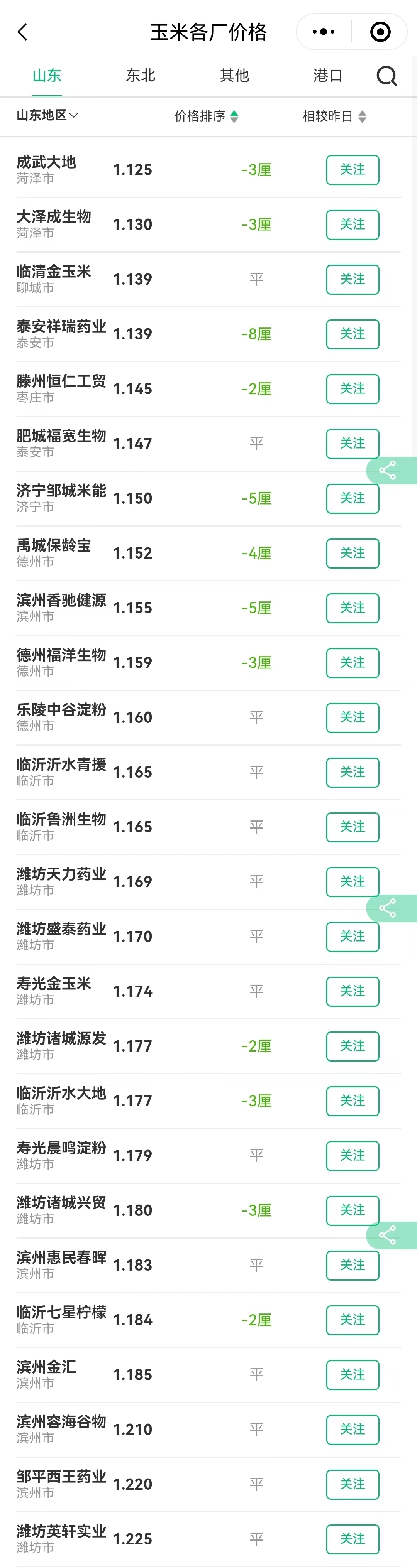This screenshot has width=417, height=1568.
Task: Follow 大泽成生物
Action: [x=353, y=224]
